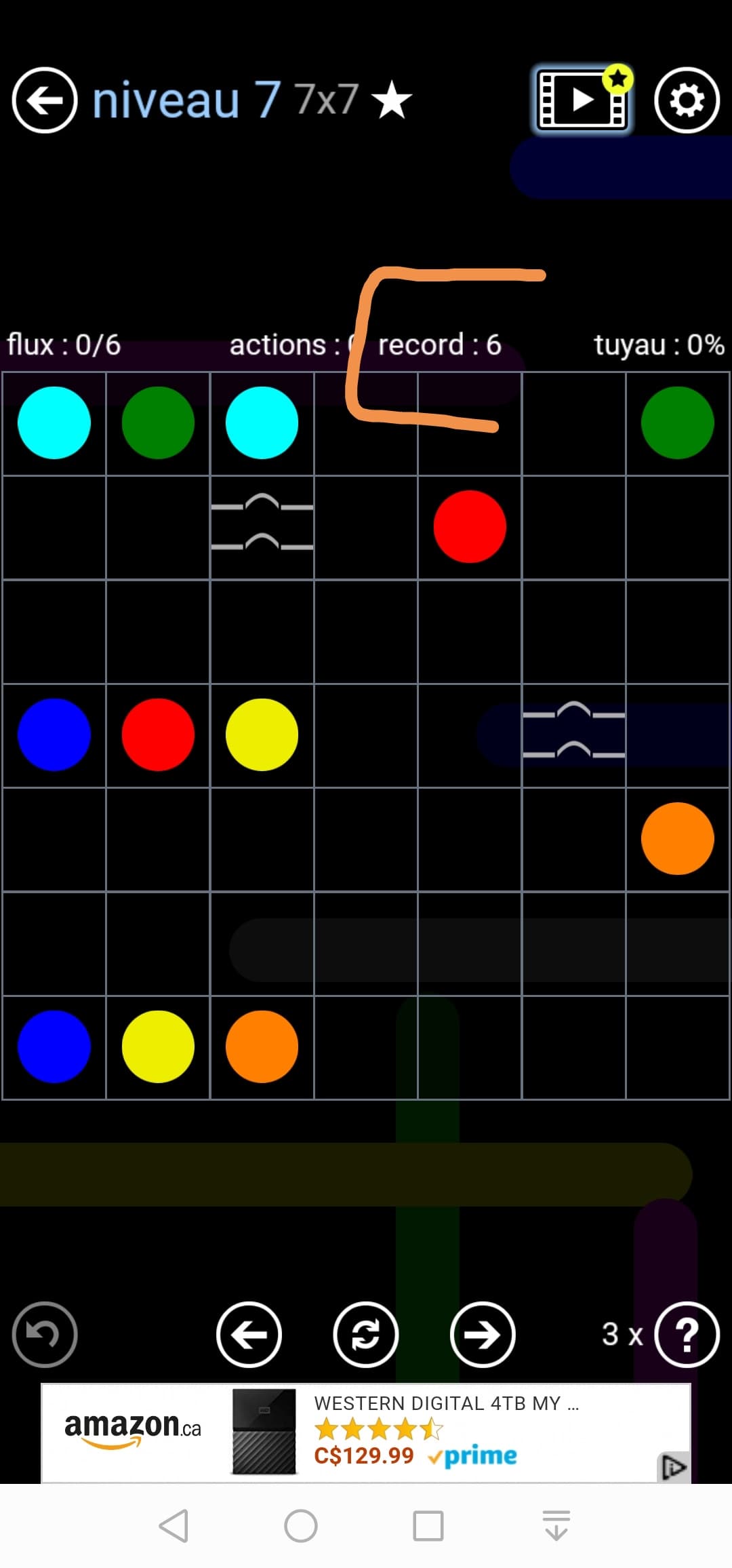Go to the home screen
Screen dimensions: 732x1568
pos(301,1526)
